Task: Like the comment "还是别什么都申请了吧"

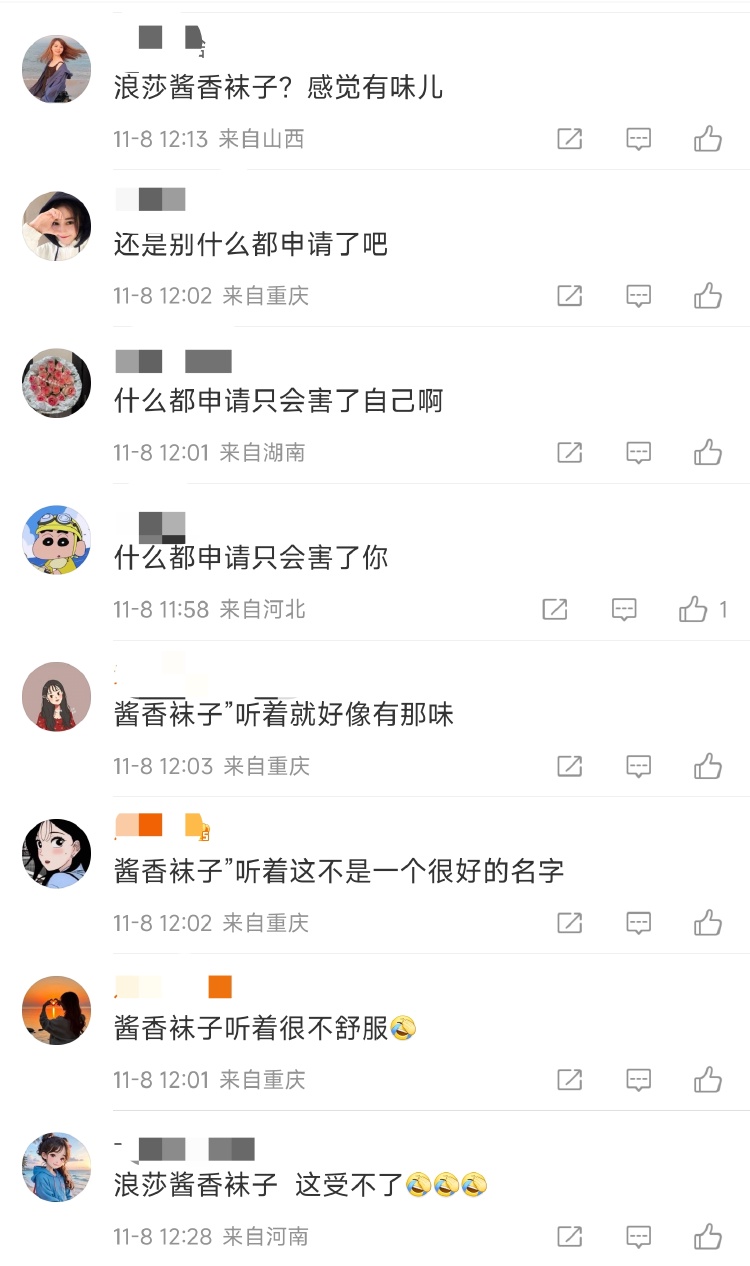Action: (708, 296)
